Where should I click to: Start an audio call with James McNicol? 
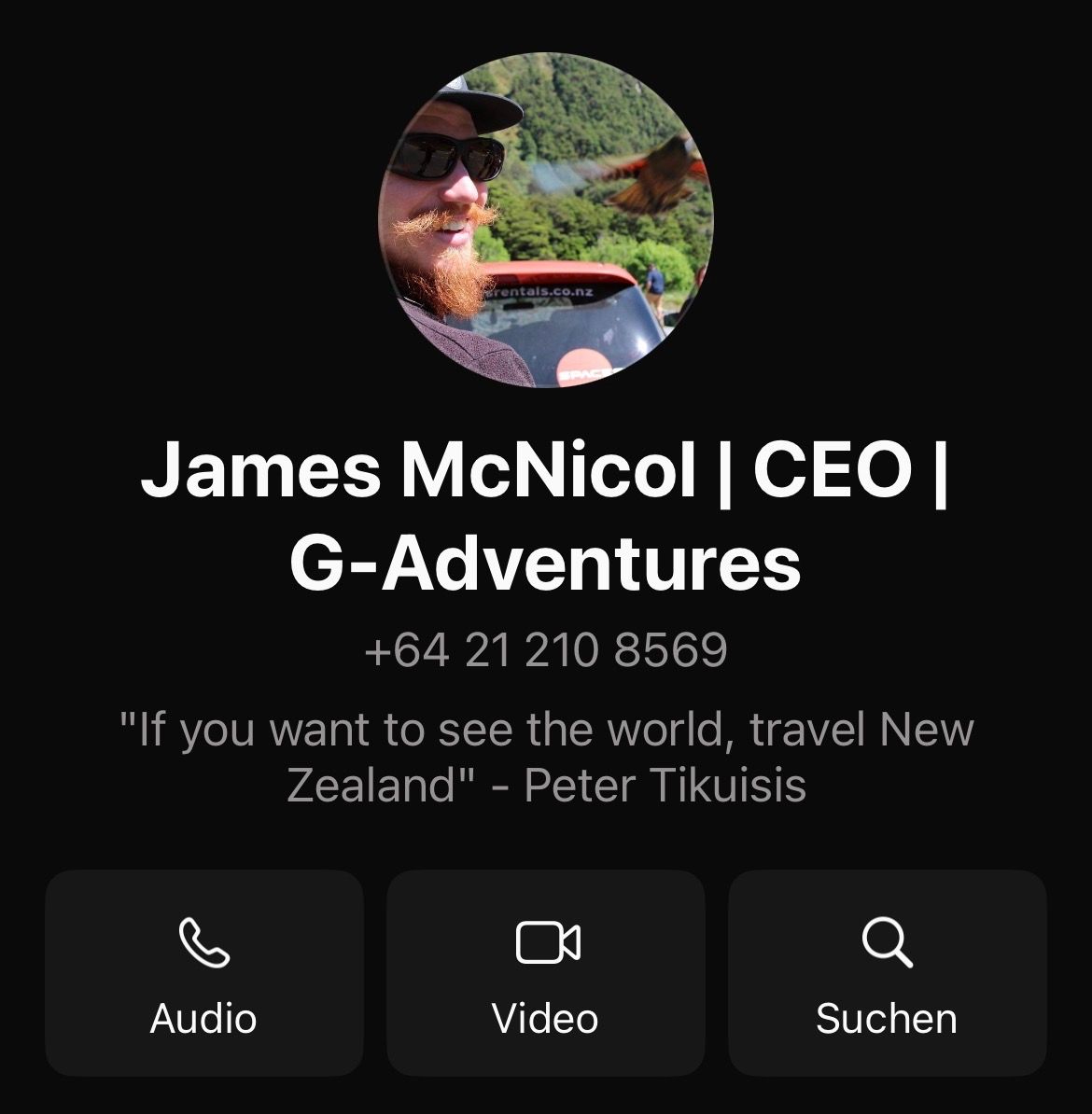[x=203, y=972]
